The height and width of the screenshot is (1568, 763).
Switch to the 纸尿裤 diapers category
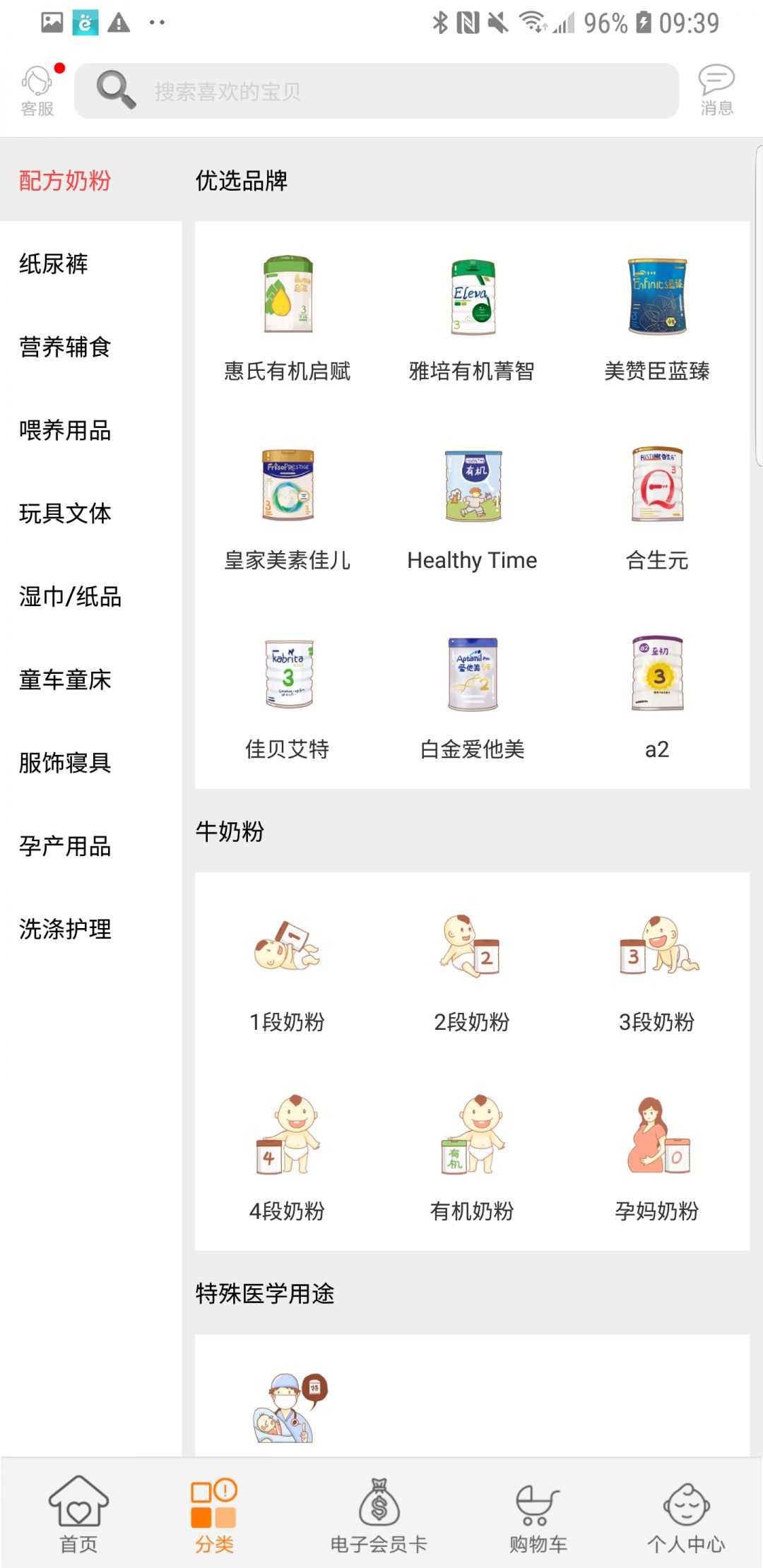(x=53, y=265)
